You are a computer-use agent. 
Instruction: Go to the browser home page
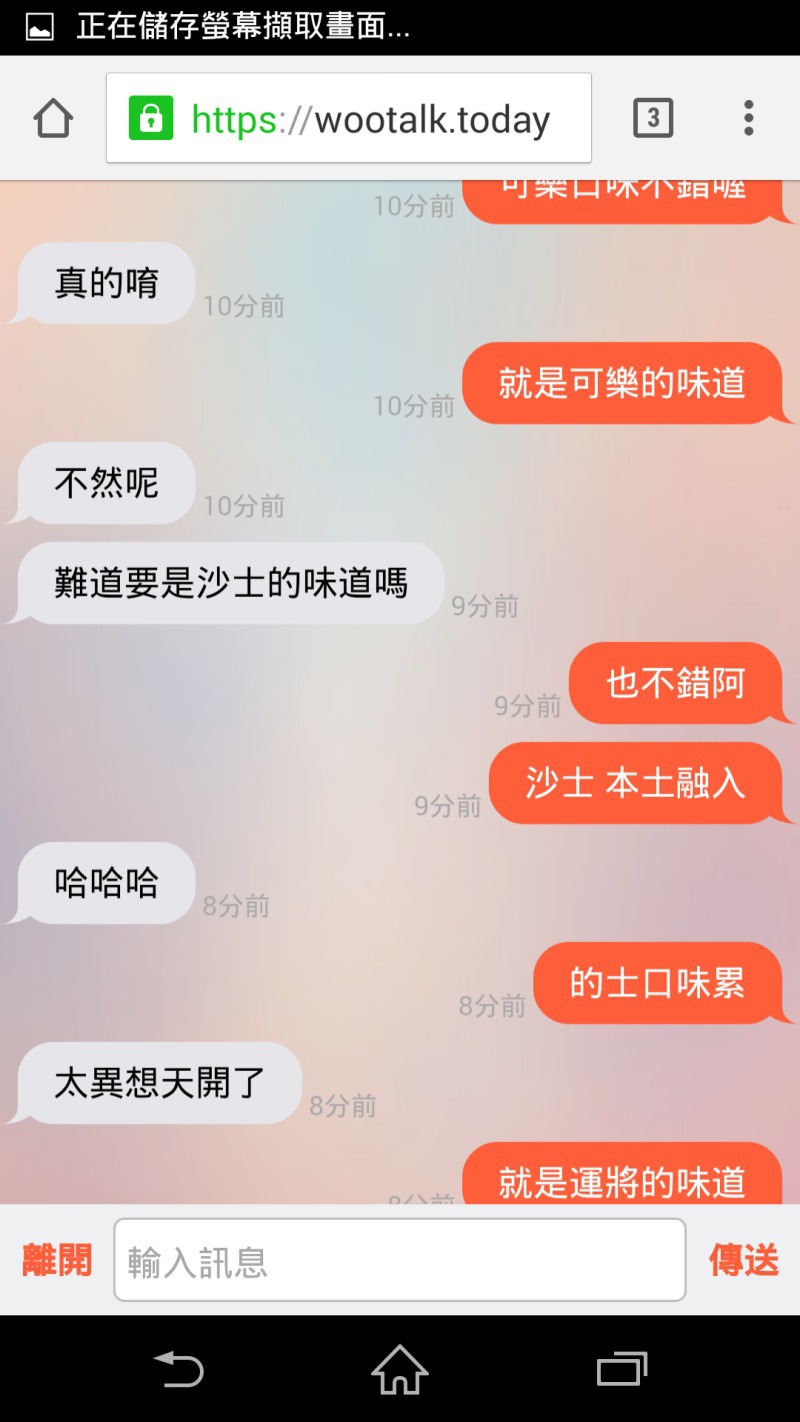pyautogui.click(x=53, y=119)
